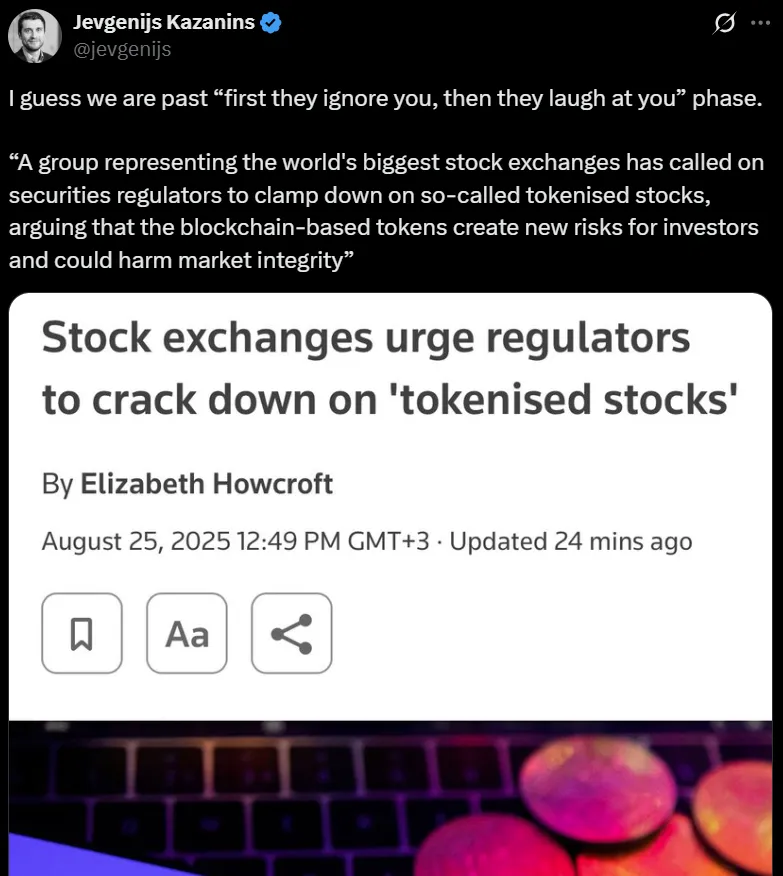783x876 pixels.
Task: Adjust article text size via the Aa icon
Action: [x=186, y=632]
